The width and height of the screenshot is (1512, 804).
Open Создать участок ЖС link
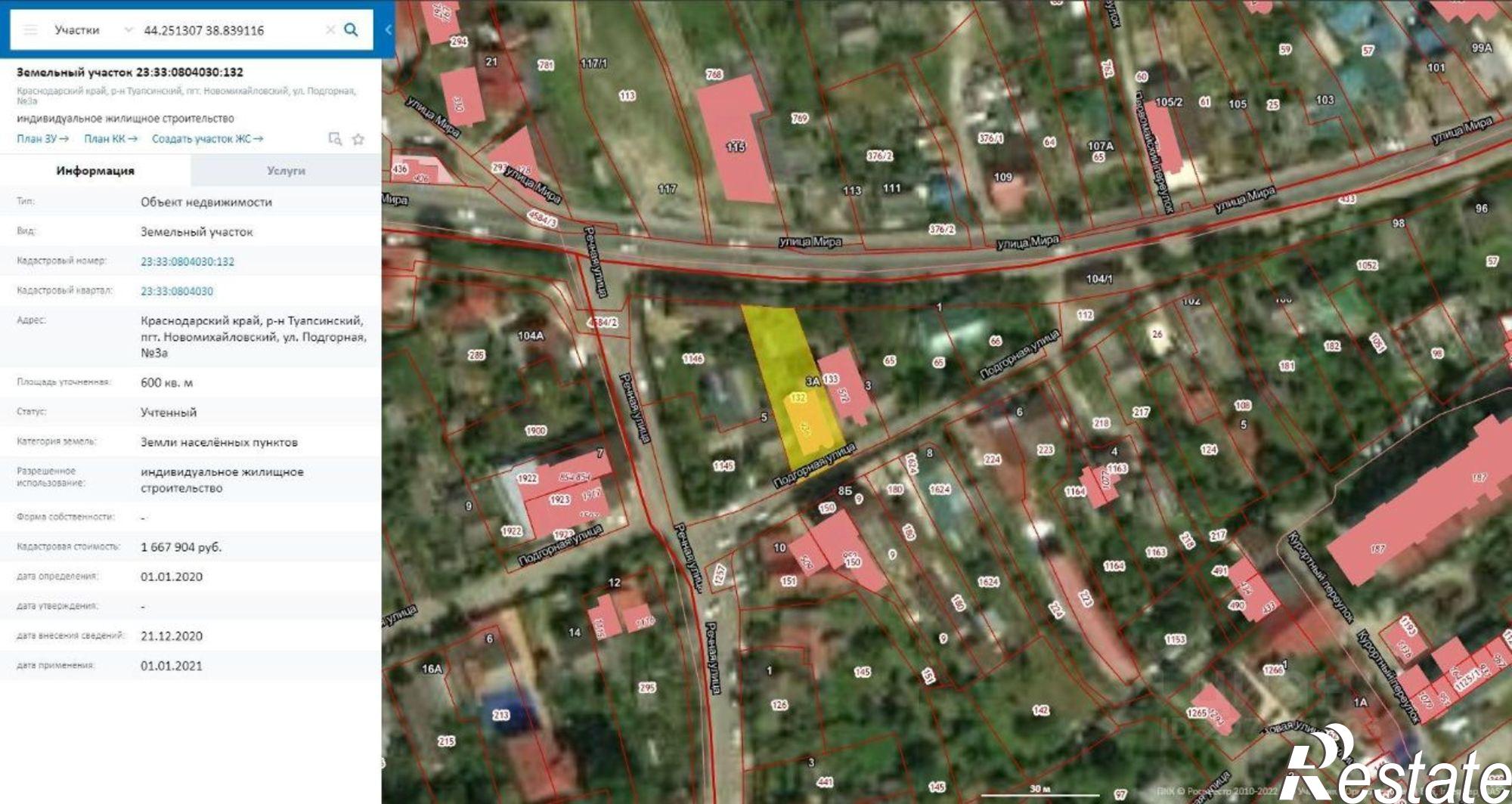point(207,139)
